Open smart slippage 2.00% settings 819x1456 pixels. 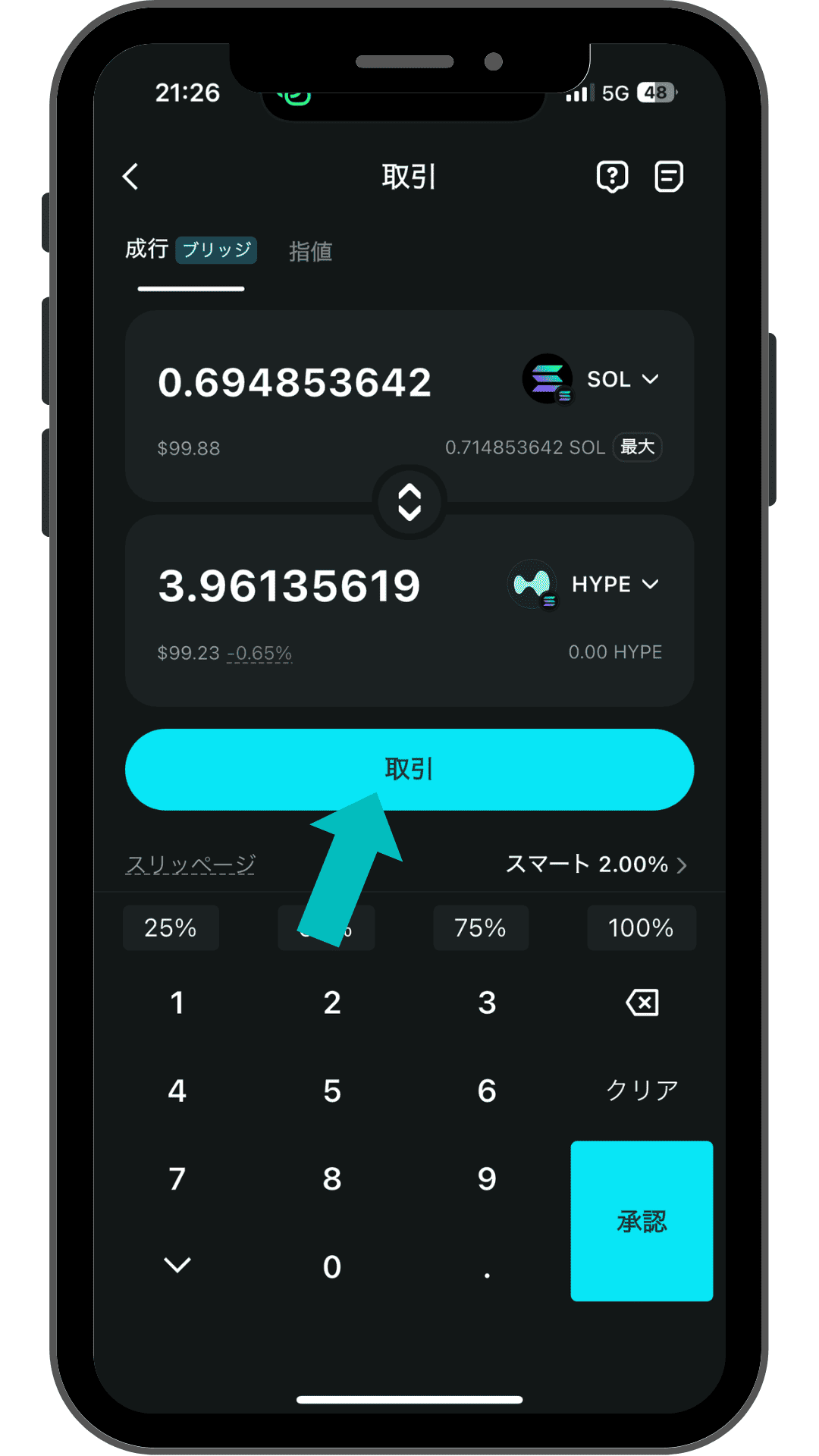tap(596, 864)
